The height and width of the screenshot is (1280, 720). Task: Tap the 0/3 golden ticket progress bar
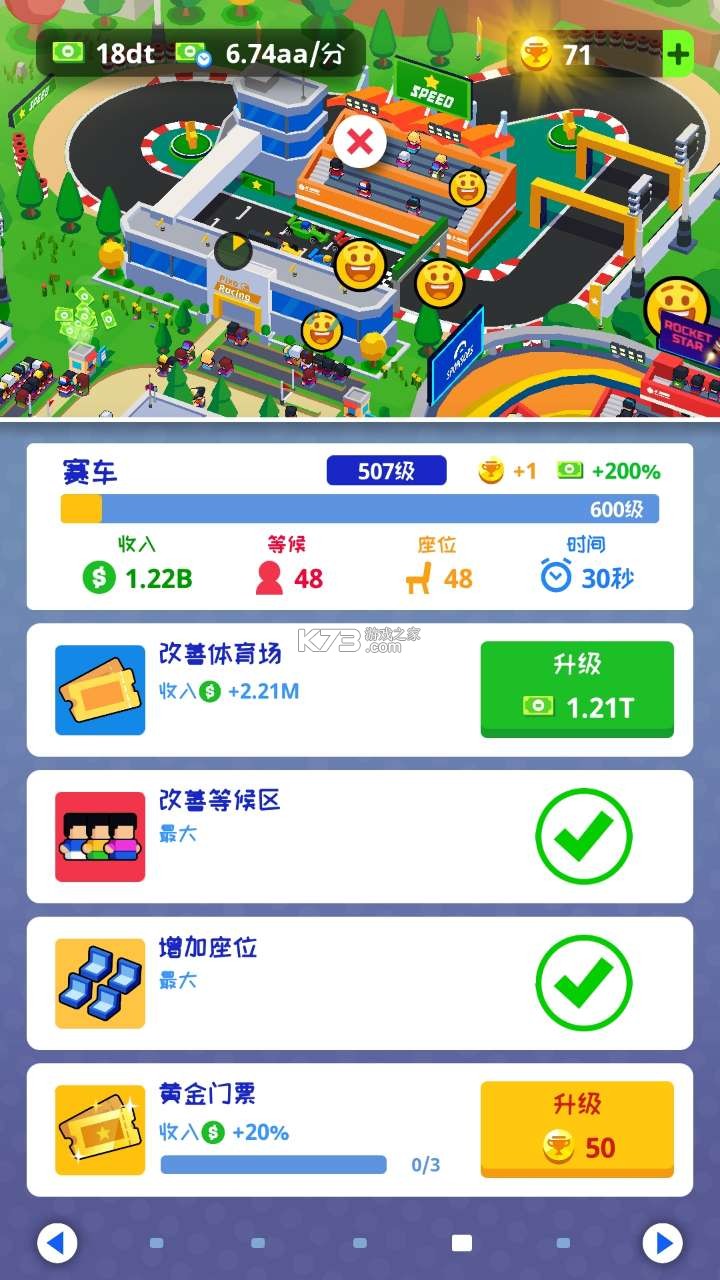(x=271, y=1165)
